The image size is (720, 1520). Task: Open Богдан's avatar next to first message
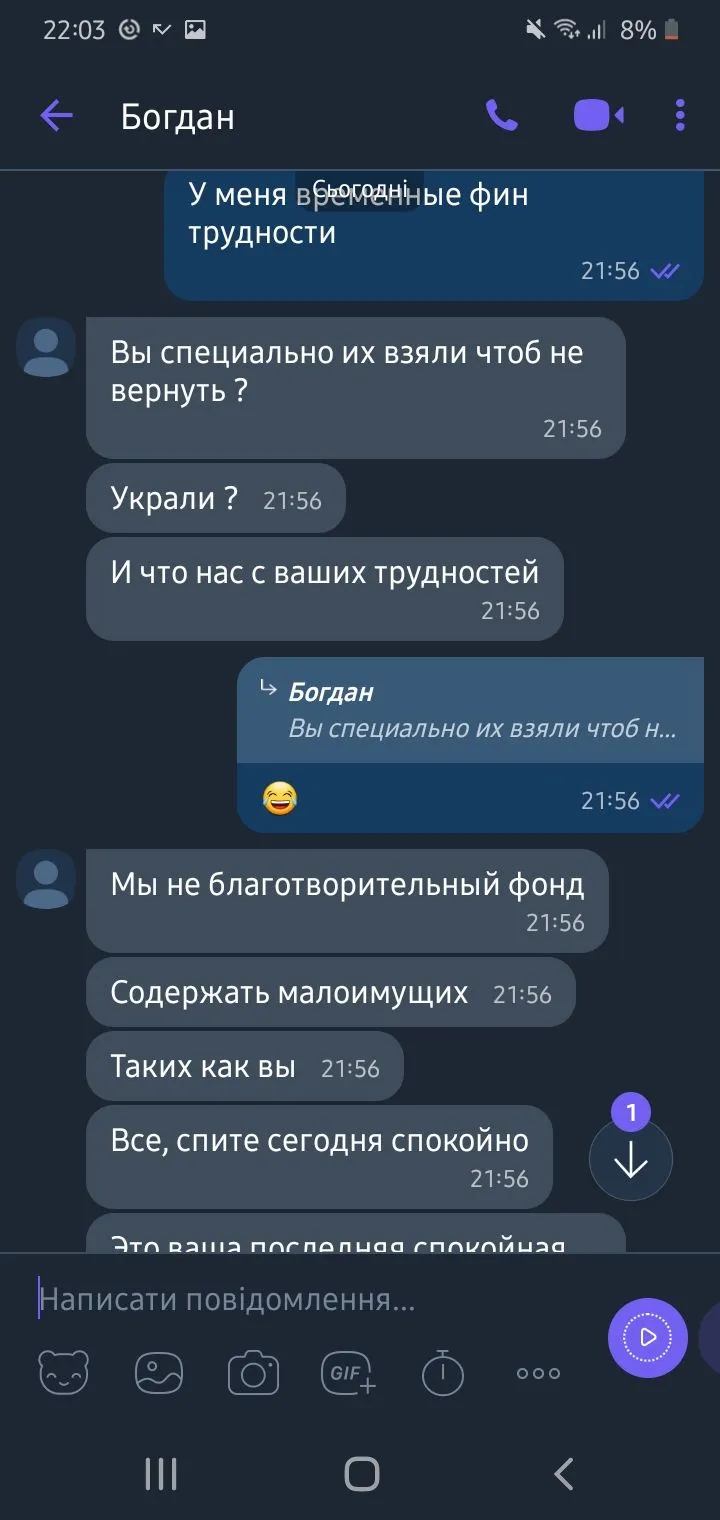pos(46,347)
